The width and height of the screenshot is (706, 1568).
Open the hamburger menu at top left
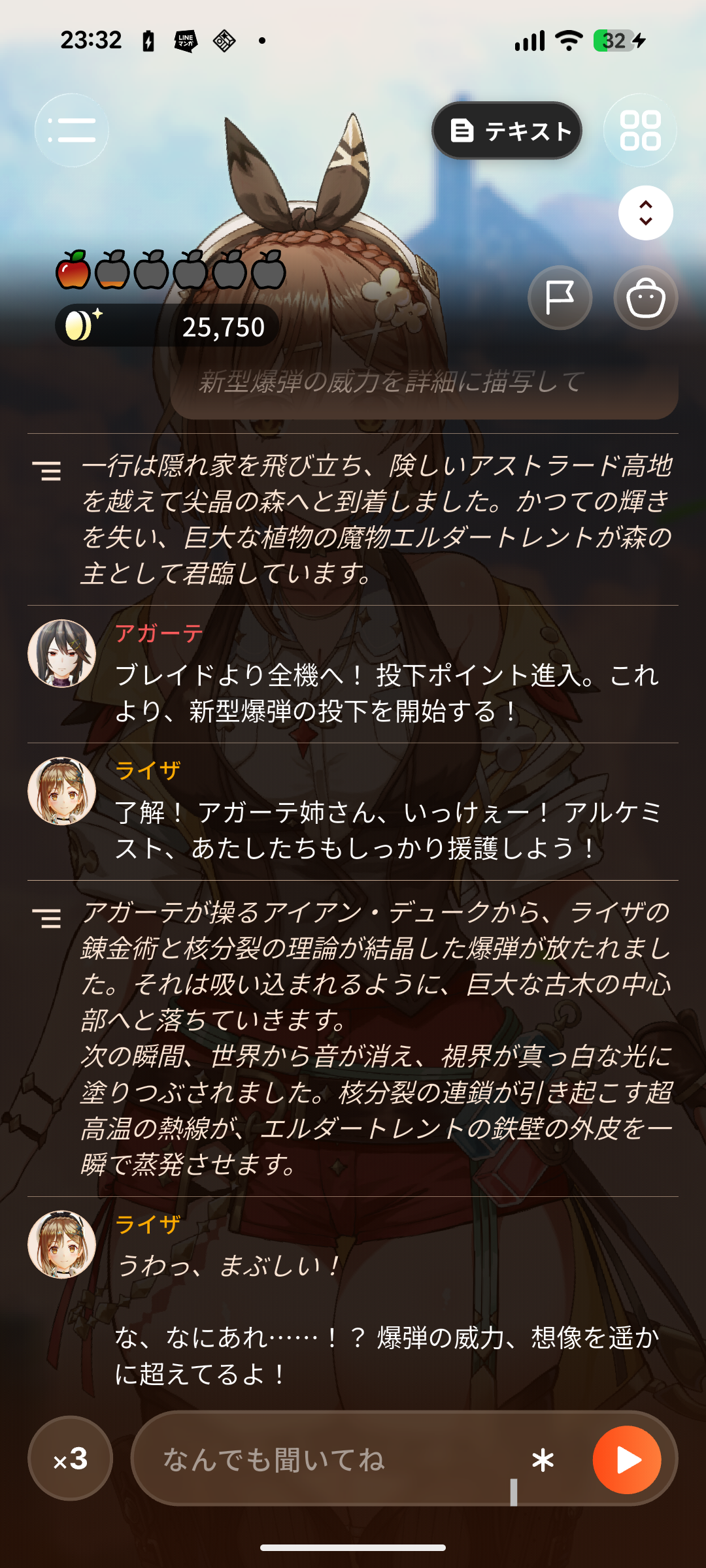[72, 130]
